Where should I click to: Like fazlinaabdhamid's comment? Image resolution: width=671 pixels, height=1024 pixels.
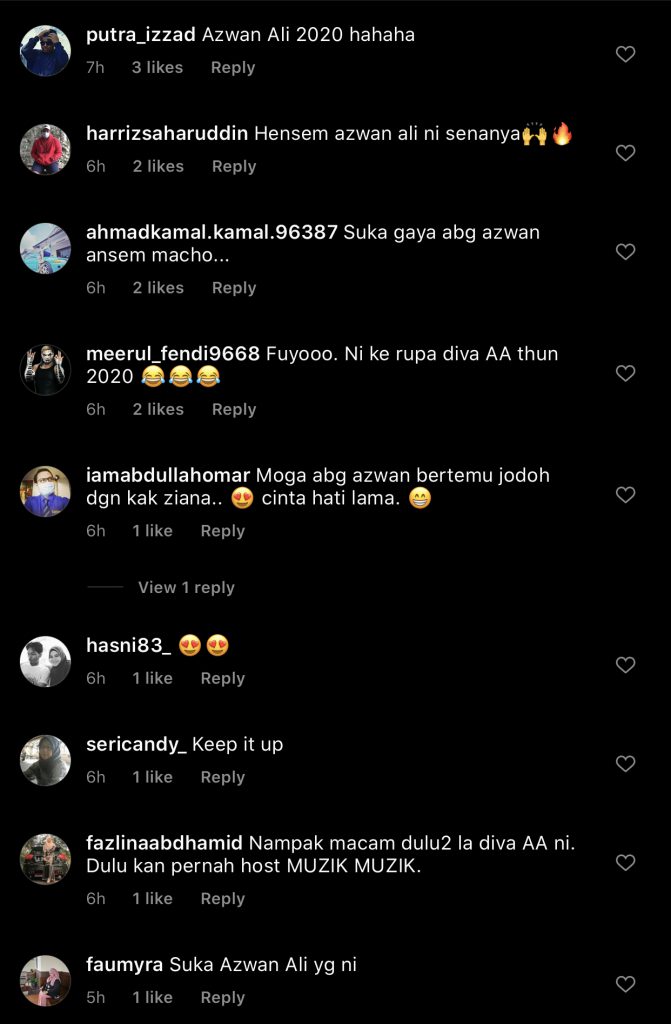pyautogui.click(x=625, y=862)
